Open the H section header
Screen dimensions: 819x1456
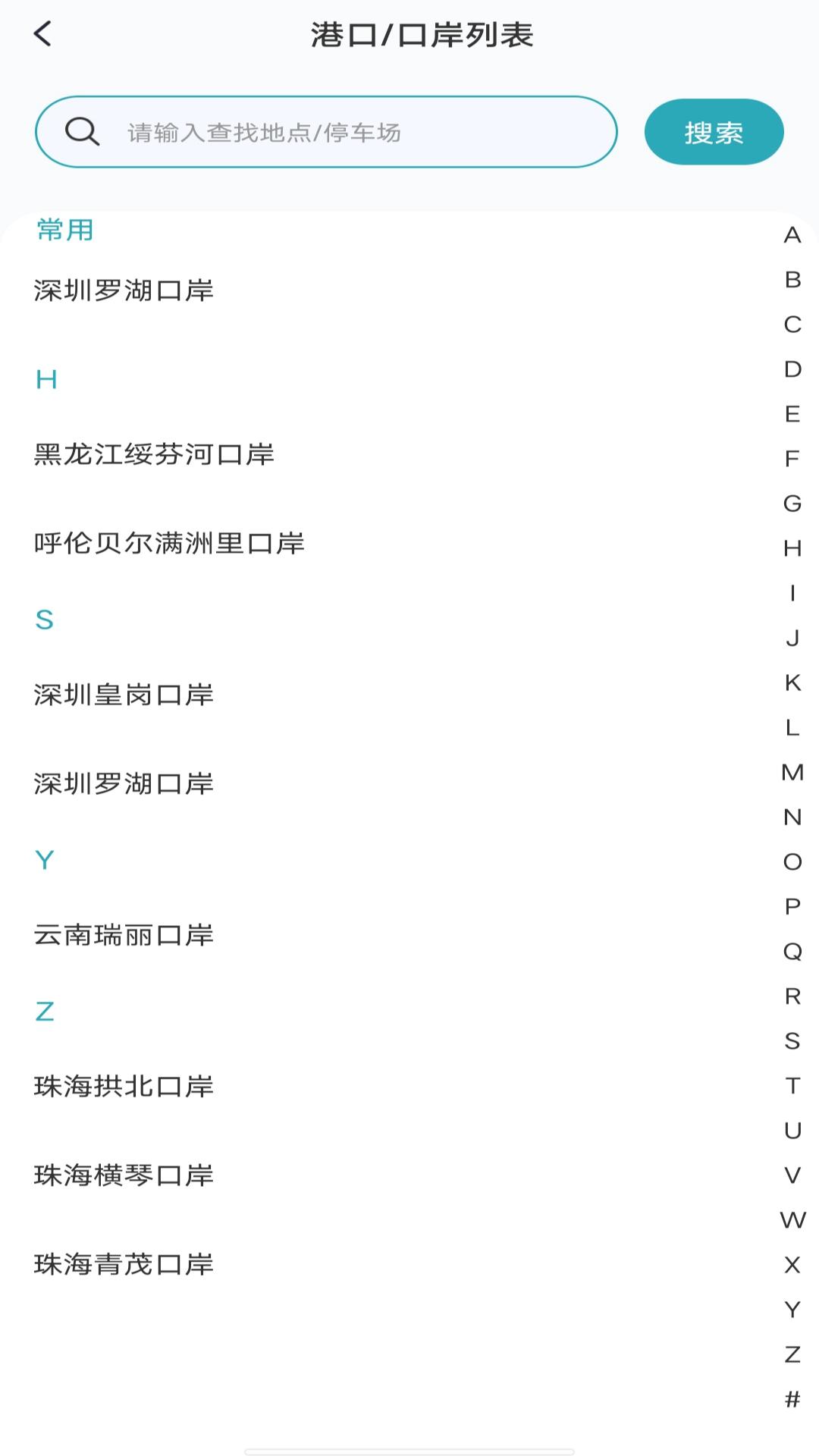pyautogui.click(x=45, y=378)
